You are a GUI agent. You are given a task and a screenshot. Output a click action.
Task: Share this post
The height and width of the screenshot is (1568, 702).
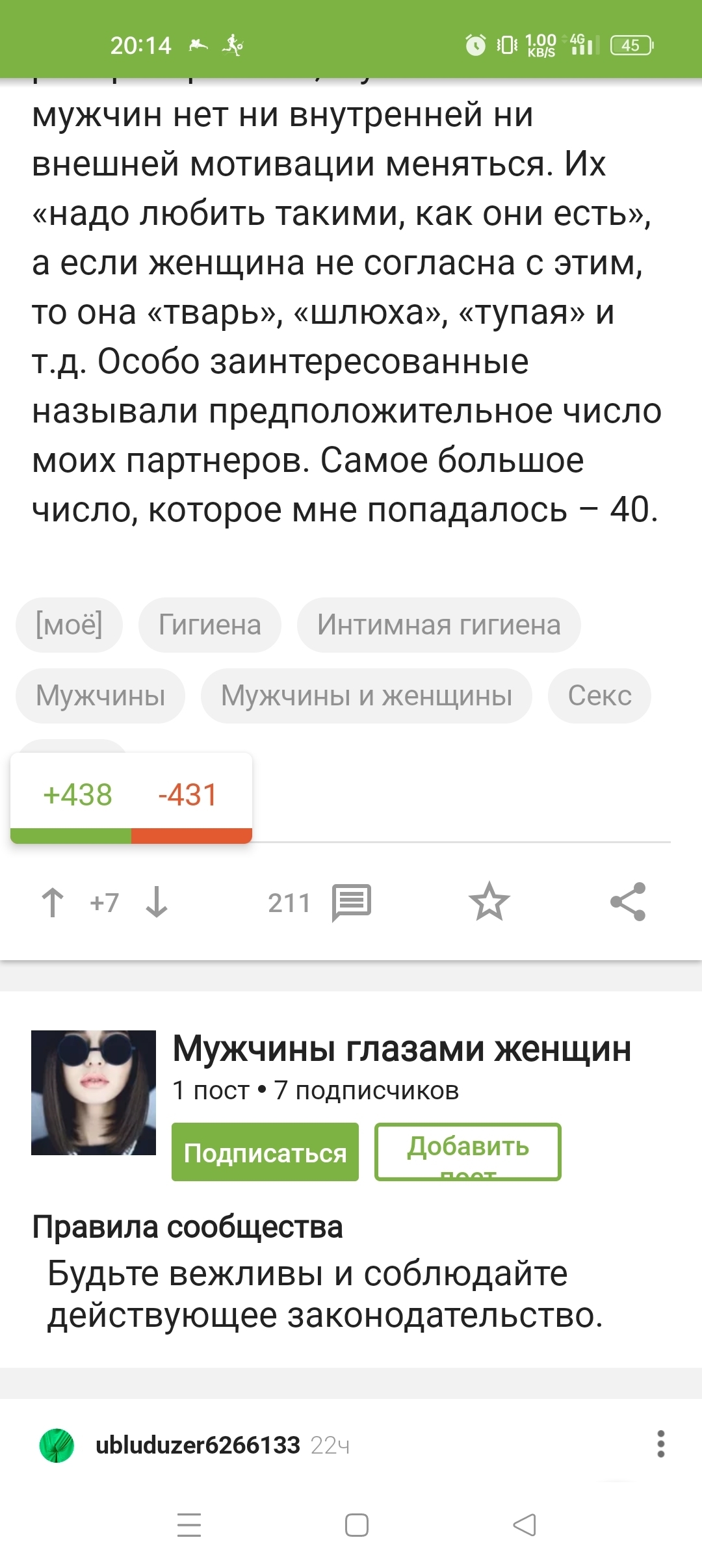[x=628, y=902]
